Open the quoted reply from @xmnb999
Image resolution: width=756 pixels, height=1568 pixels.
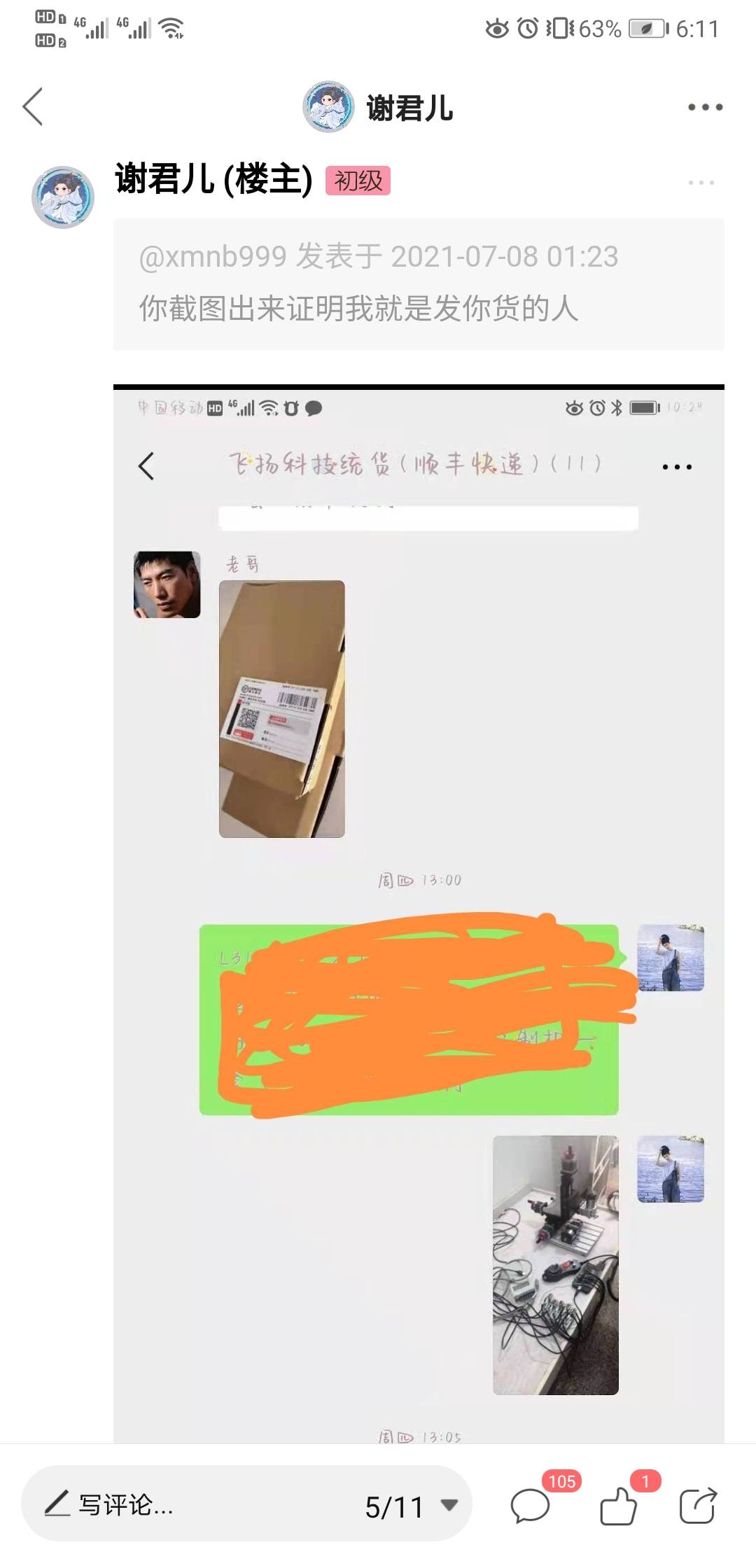[419, 284]
